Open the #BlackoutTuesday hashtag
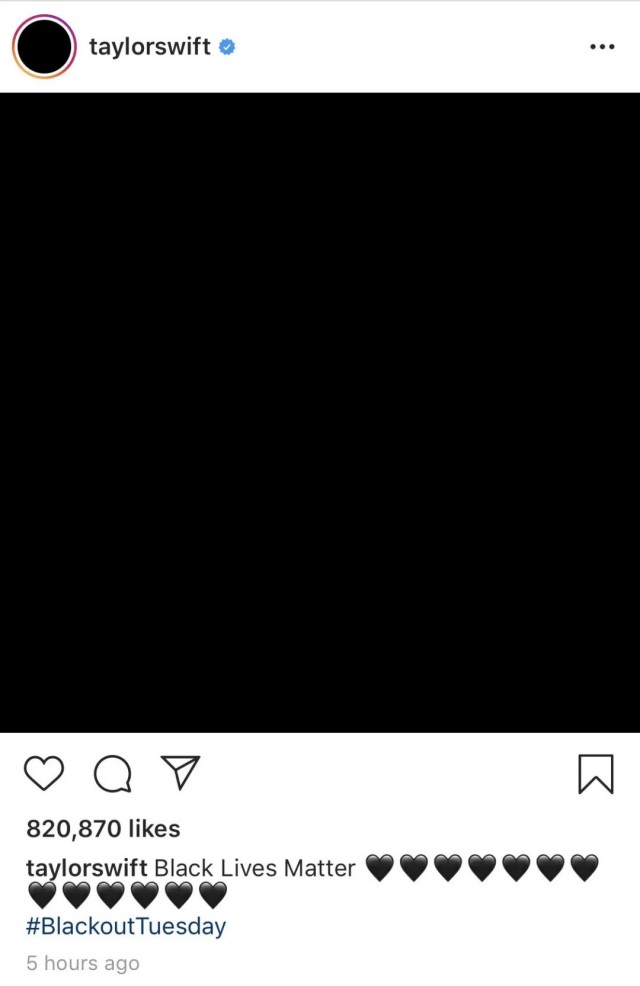The height and width of the screenshot is (986, 640). click(x=126, y=926)
